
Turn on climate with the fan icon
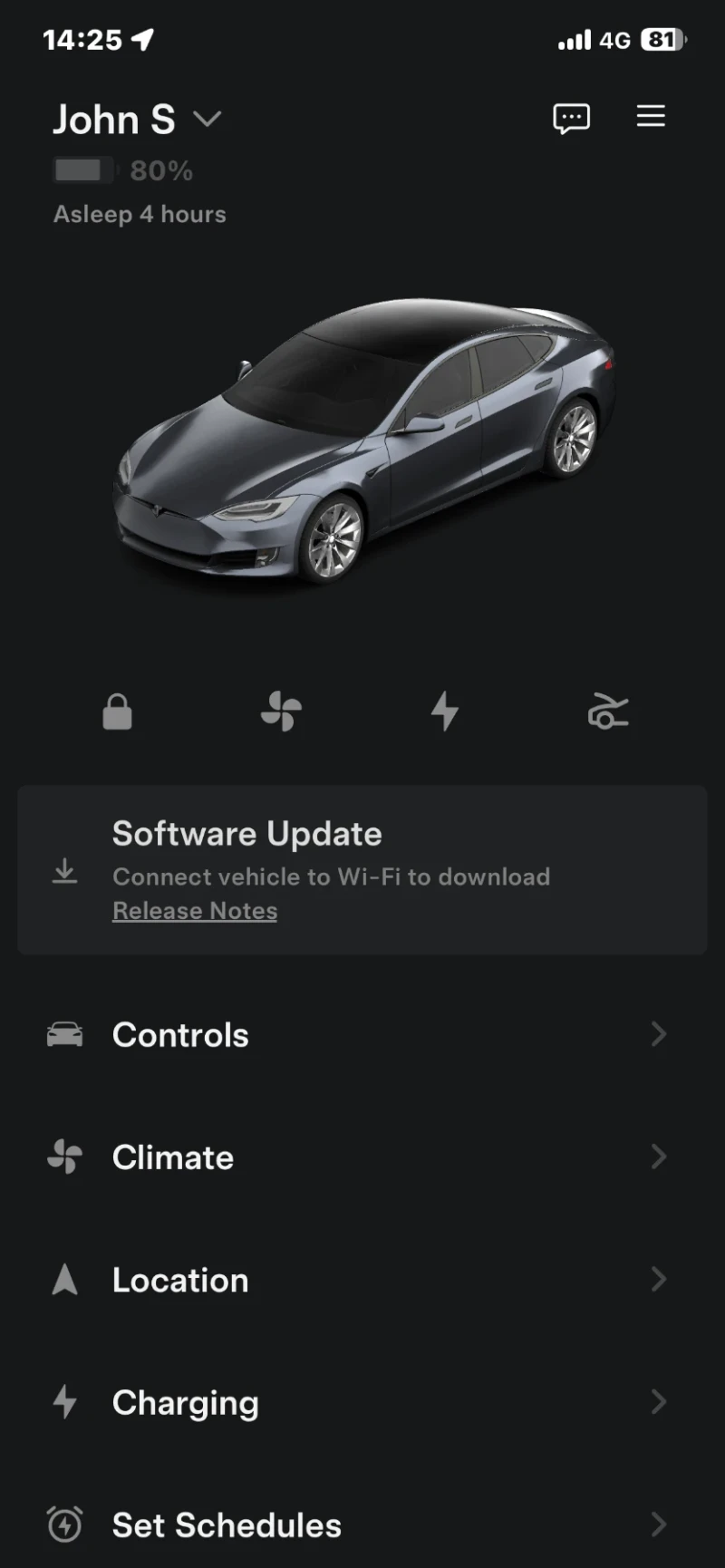click(x=281, y=711)
